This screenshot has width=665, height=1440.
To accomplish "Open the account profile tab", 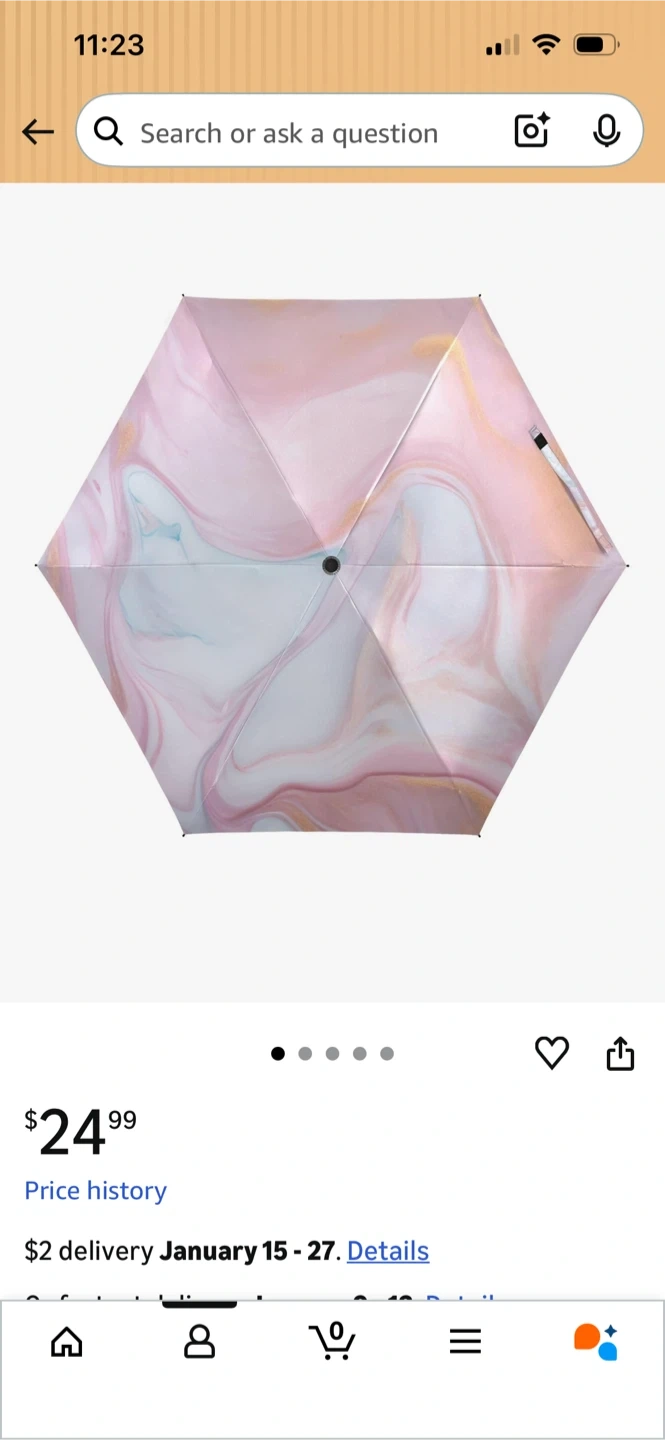I will click(x=200, y=1342).
